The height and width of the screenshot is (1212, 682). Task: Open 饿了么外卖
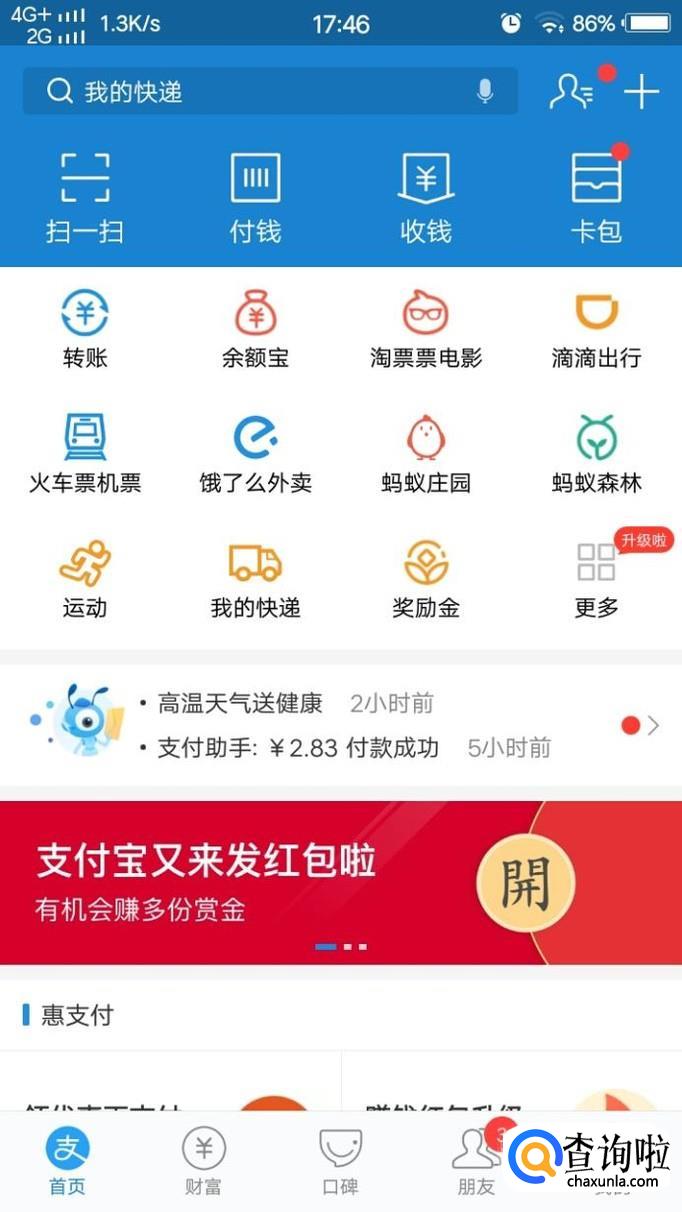[x=255, y=454]
